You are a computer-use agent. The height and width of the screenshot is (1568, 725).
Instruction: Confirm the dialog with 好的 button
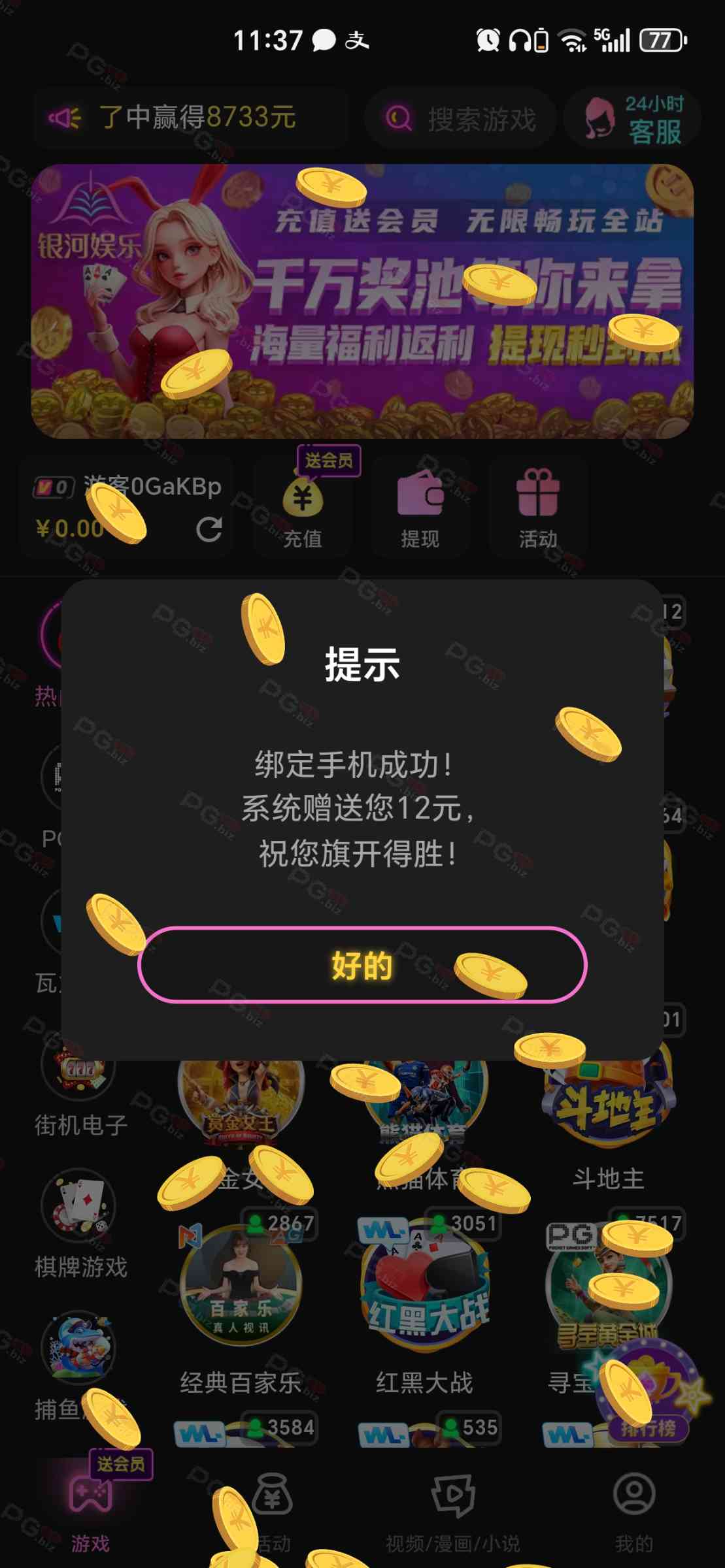click(362, 964)
